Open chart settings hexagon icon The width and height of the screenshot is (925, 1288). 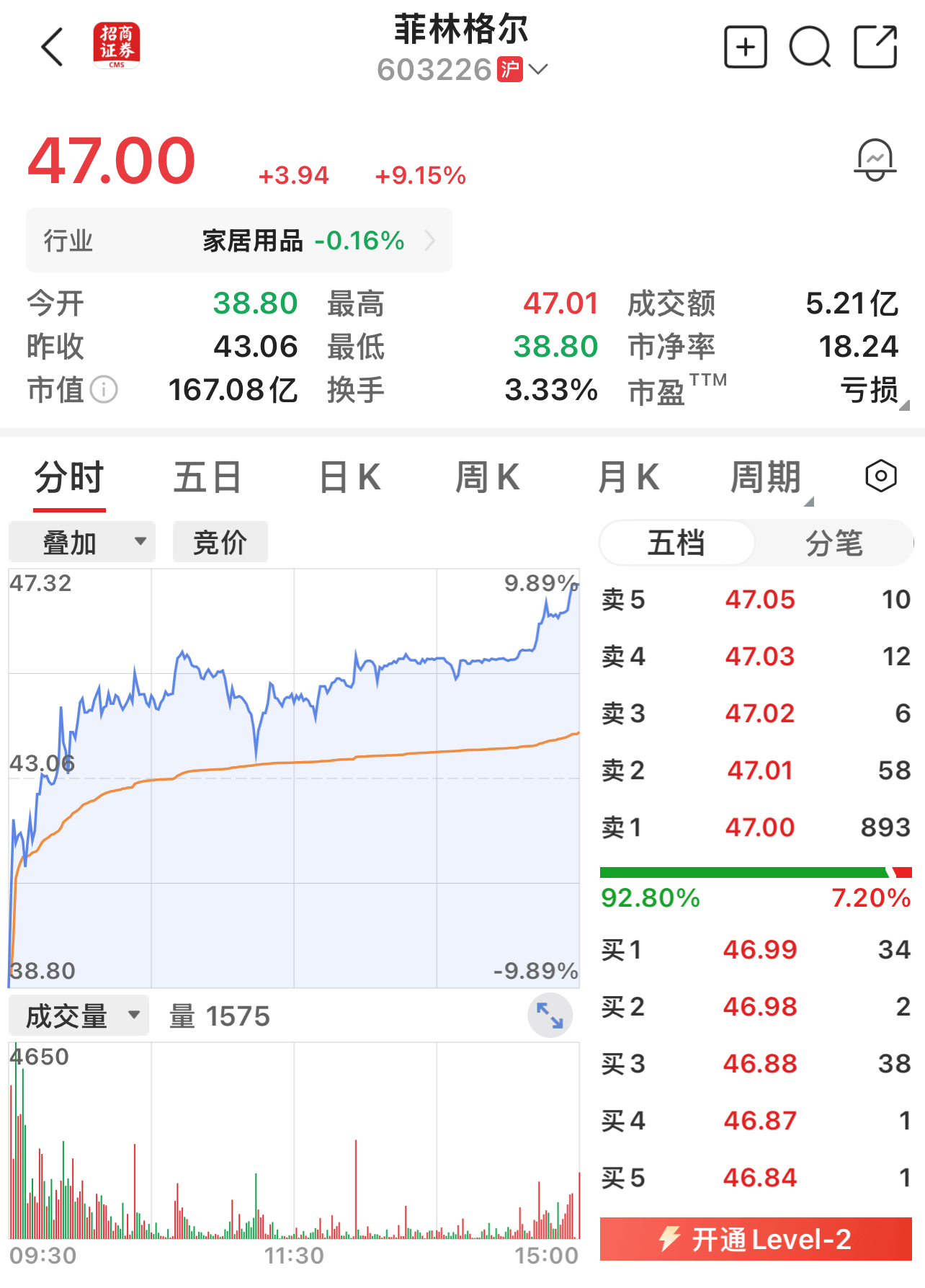coord(880,476)
